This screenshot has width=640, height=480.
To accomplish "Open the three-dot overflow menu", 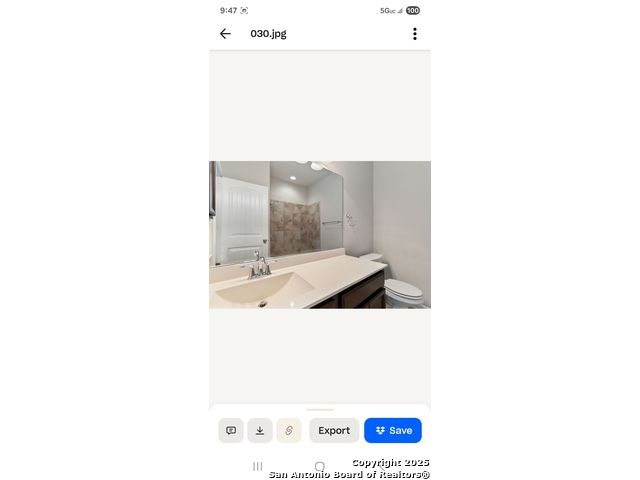I will pos(414,34).
